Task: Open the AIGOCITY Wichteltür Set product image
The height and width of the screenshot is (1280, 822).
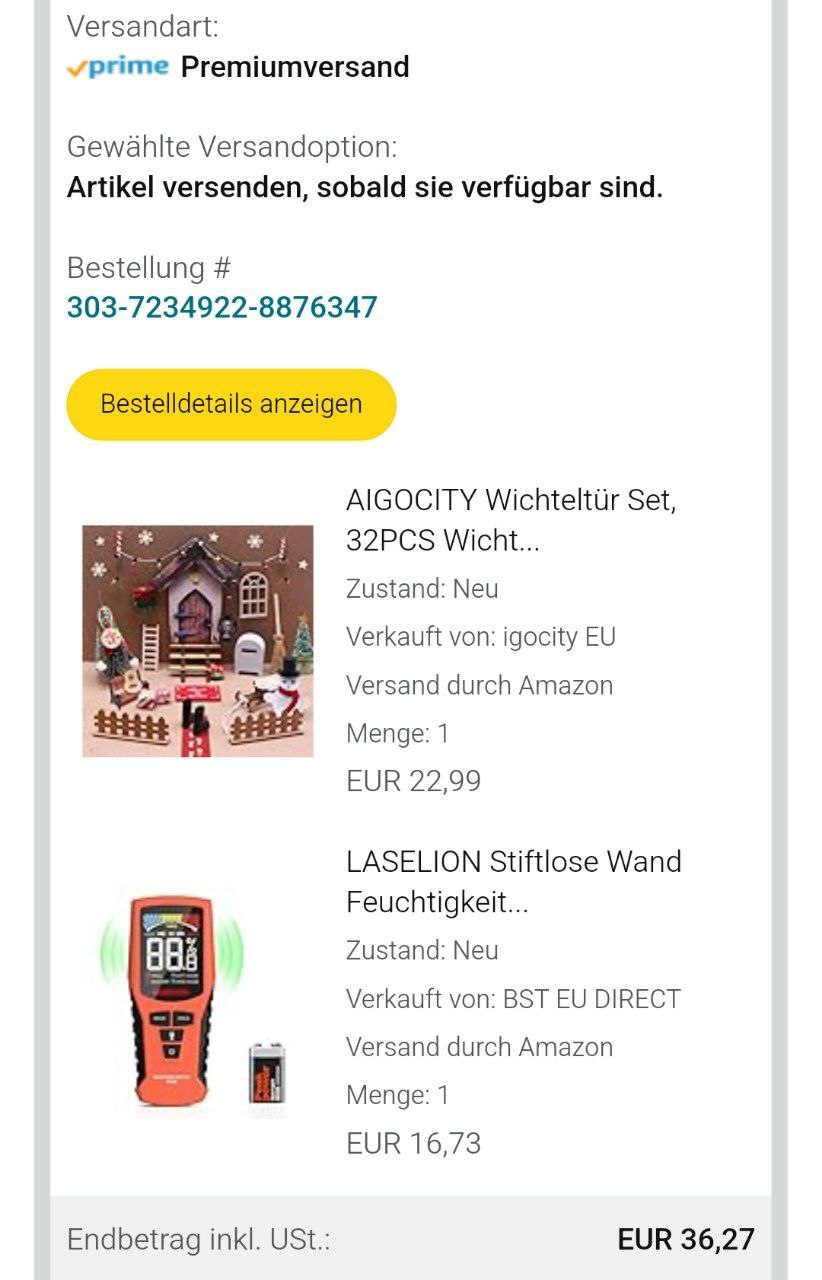Action: pos(198,640)
